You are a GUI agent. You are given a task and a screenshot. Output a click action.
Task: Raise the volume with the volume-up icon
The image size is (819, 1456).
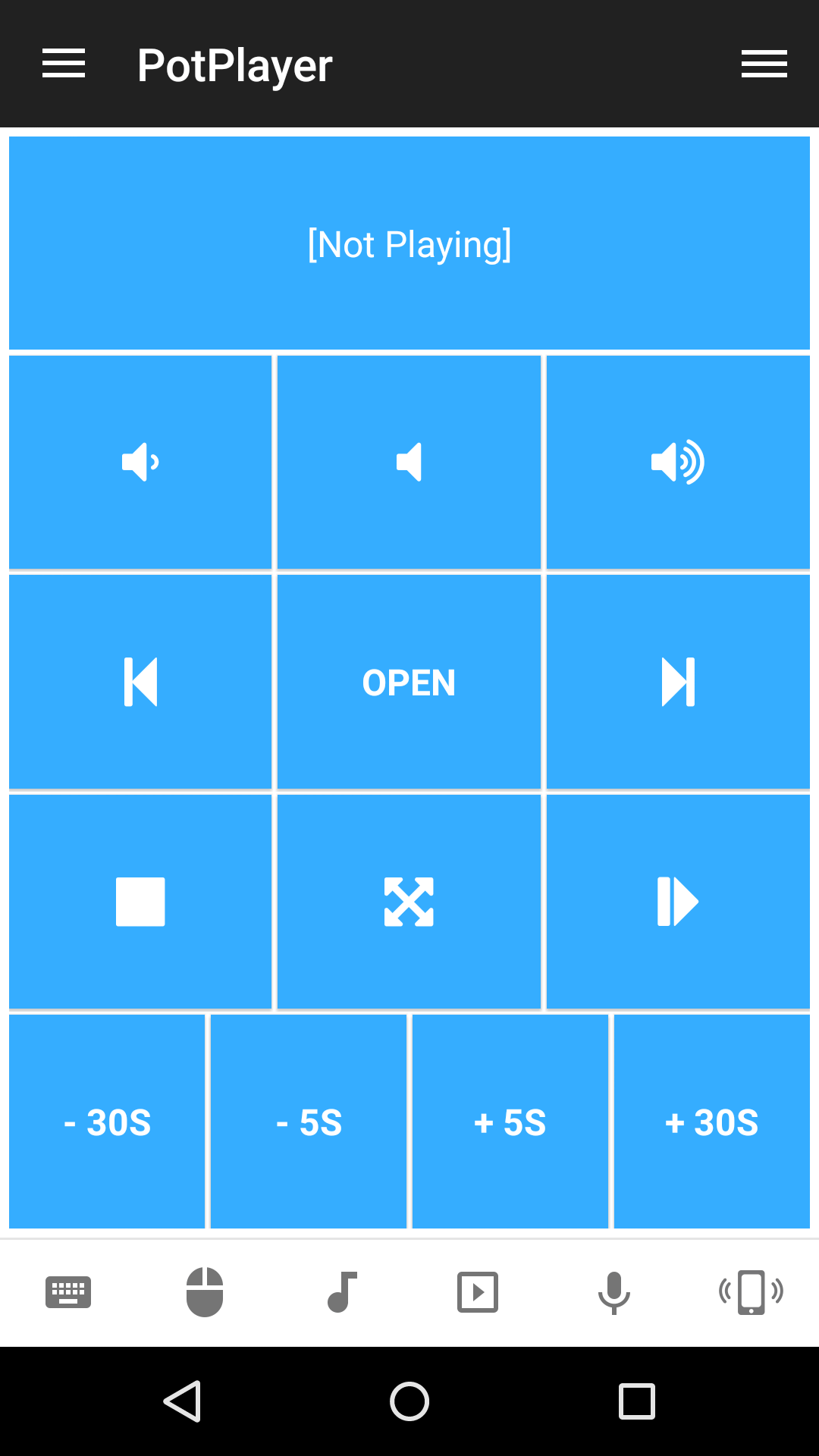679,460
